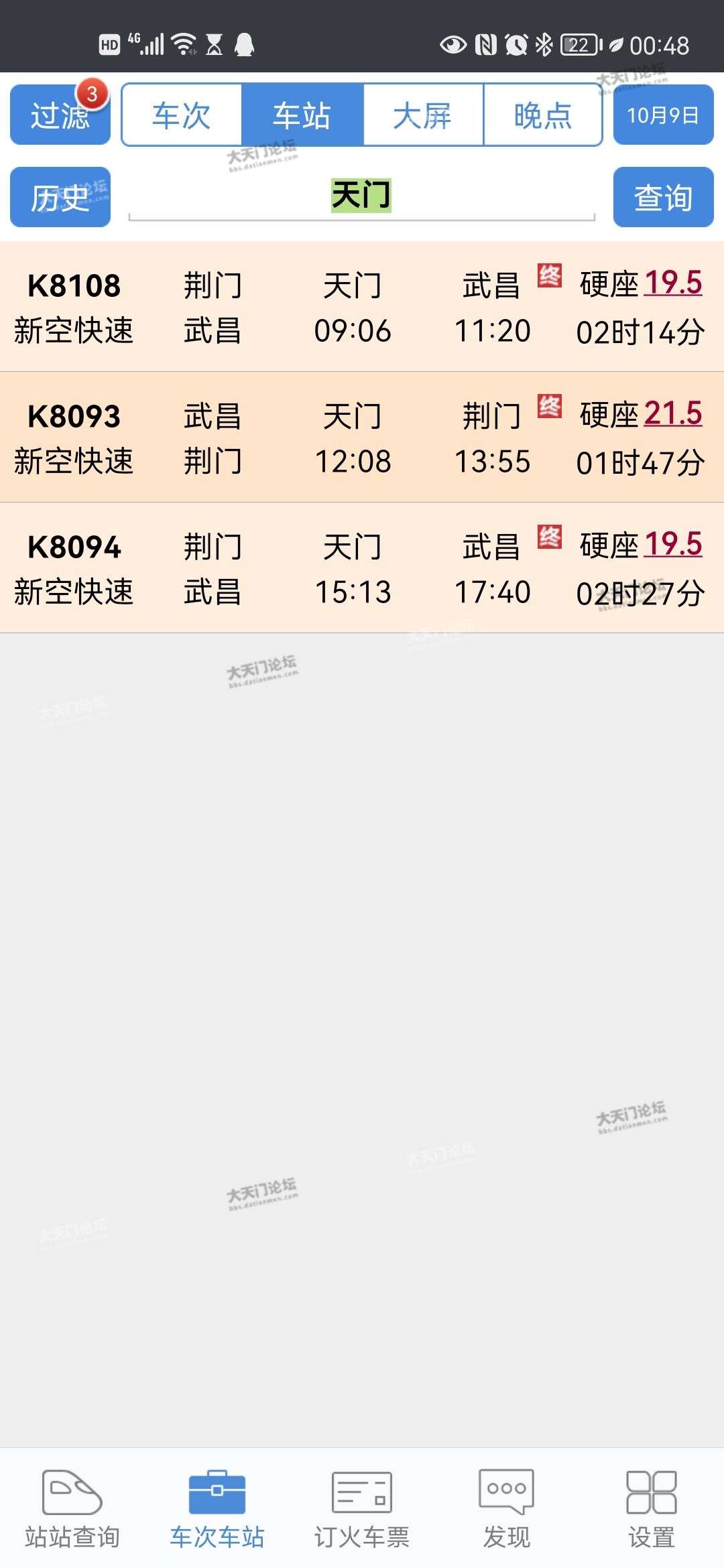Tap the 查询 search button

pyautogui.click(x=662, y=197)
